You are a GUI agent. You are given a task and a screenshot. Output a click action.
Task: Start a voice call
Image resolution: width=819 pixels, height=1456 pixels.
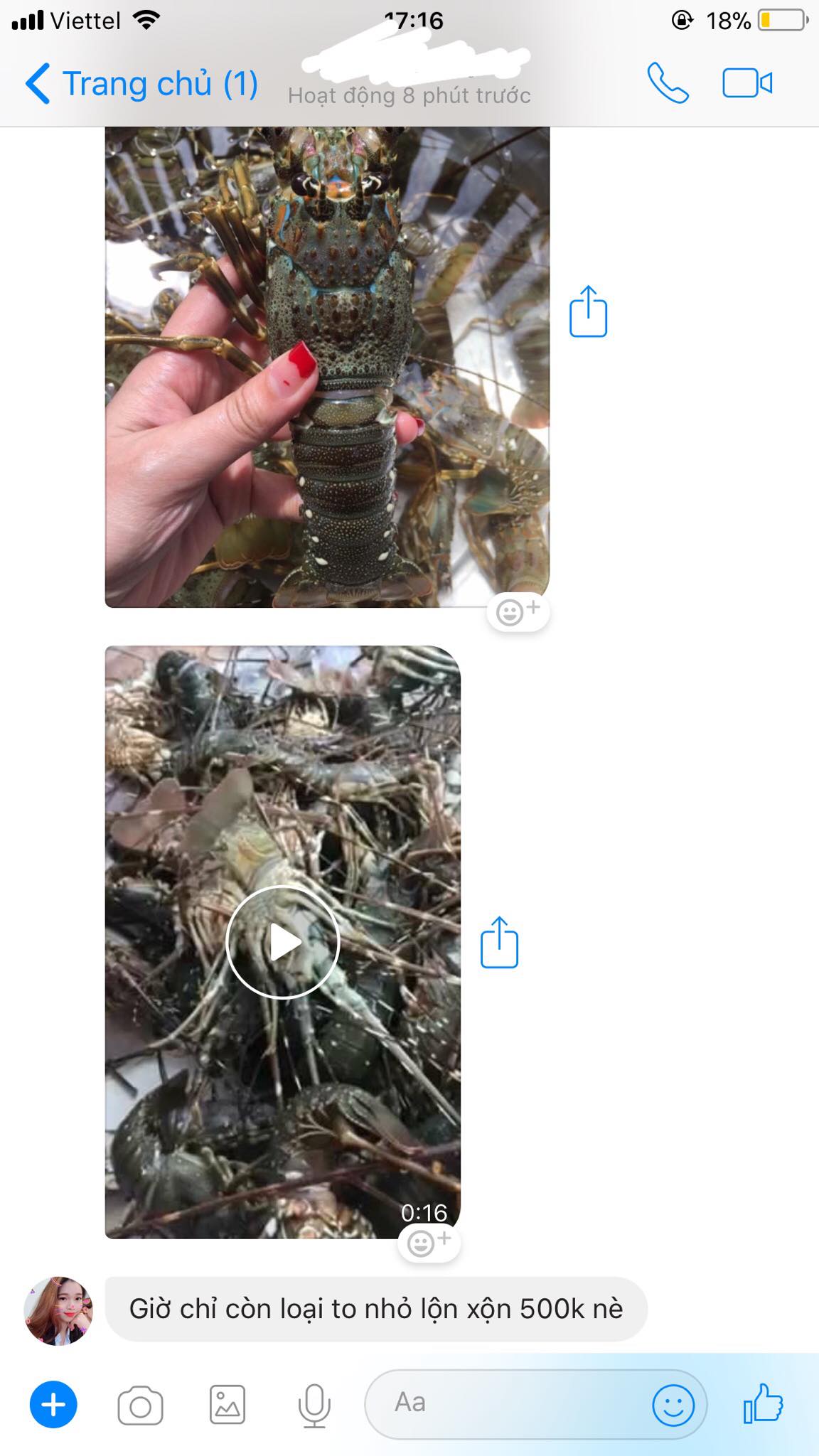pos(668,84)
